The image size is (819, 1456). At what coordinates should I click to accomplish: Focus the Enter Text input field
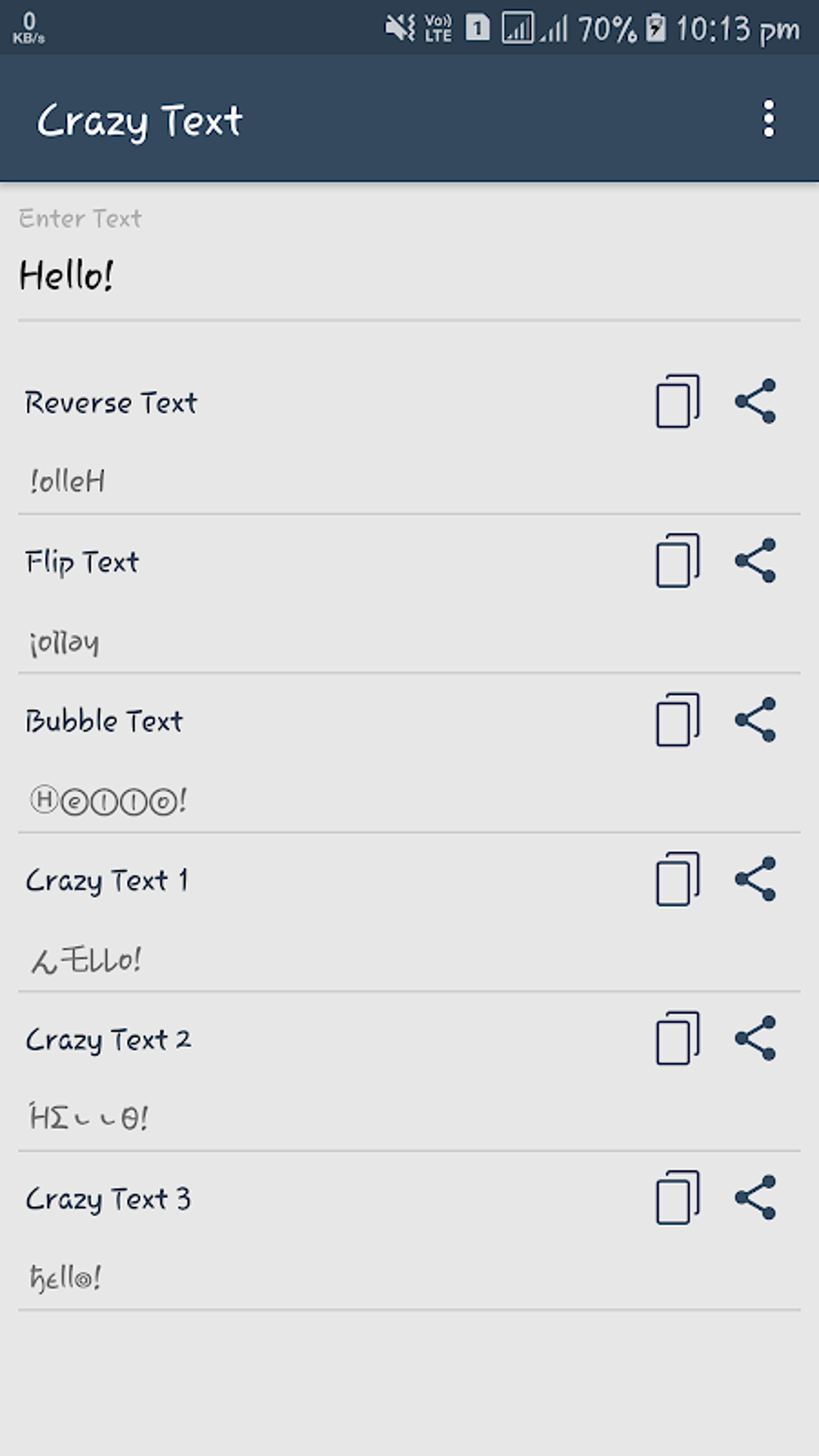(x=408, y=275)
